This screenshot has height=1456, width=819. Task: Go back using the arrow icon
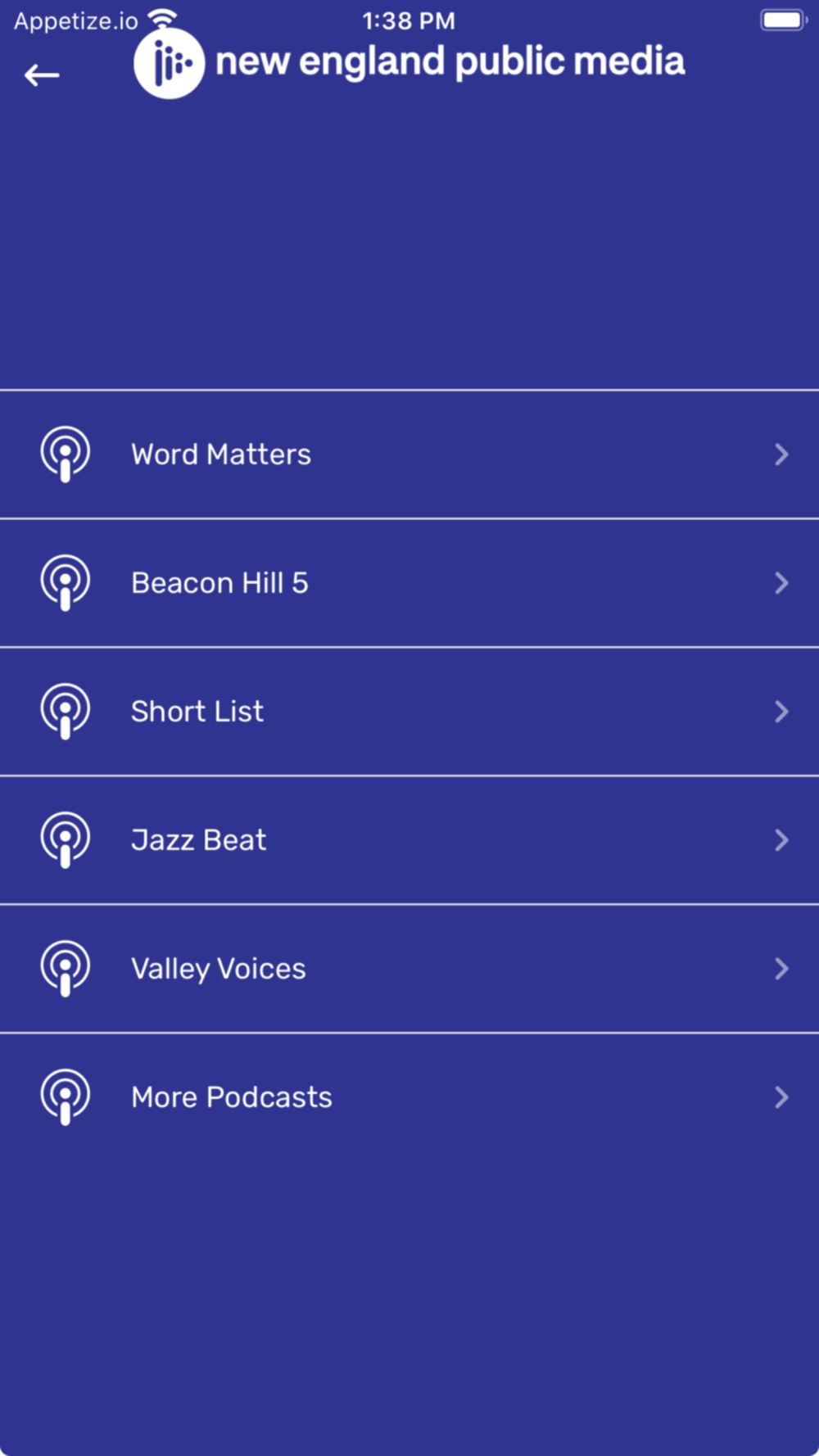(42, 75)
